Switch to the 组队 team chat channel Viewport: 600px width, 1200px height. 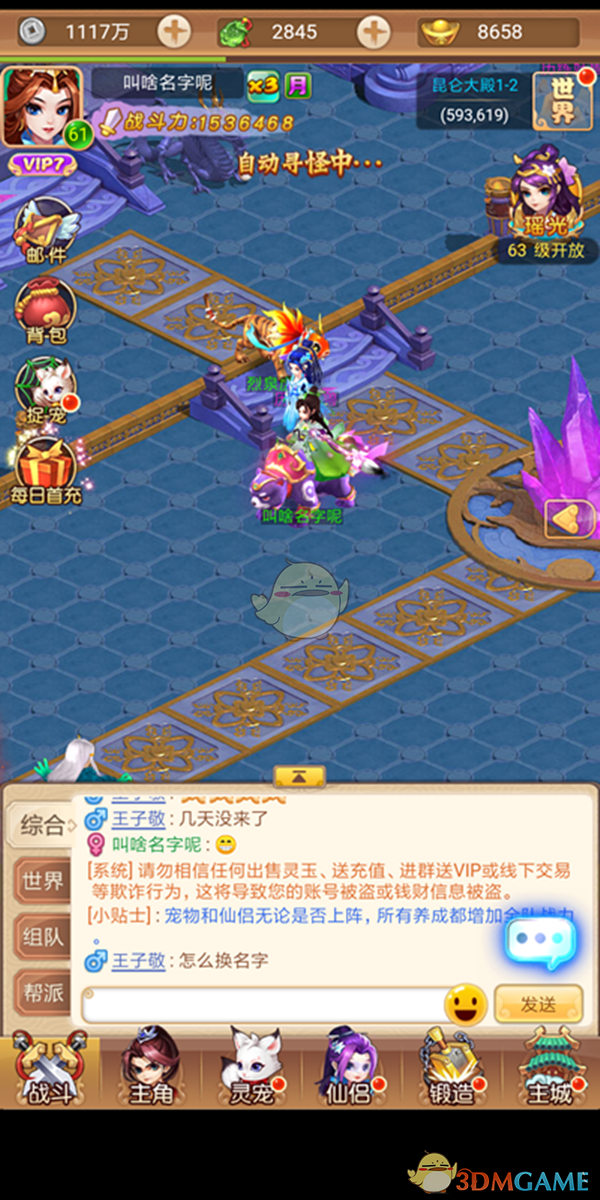pyautogui.click(x=42, y=938)
